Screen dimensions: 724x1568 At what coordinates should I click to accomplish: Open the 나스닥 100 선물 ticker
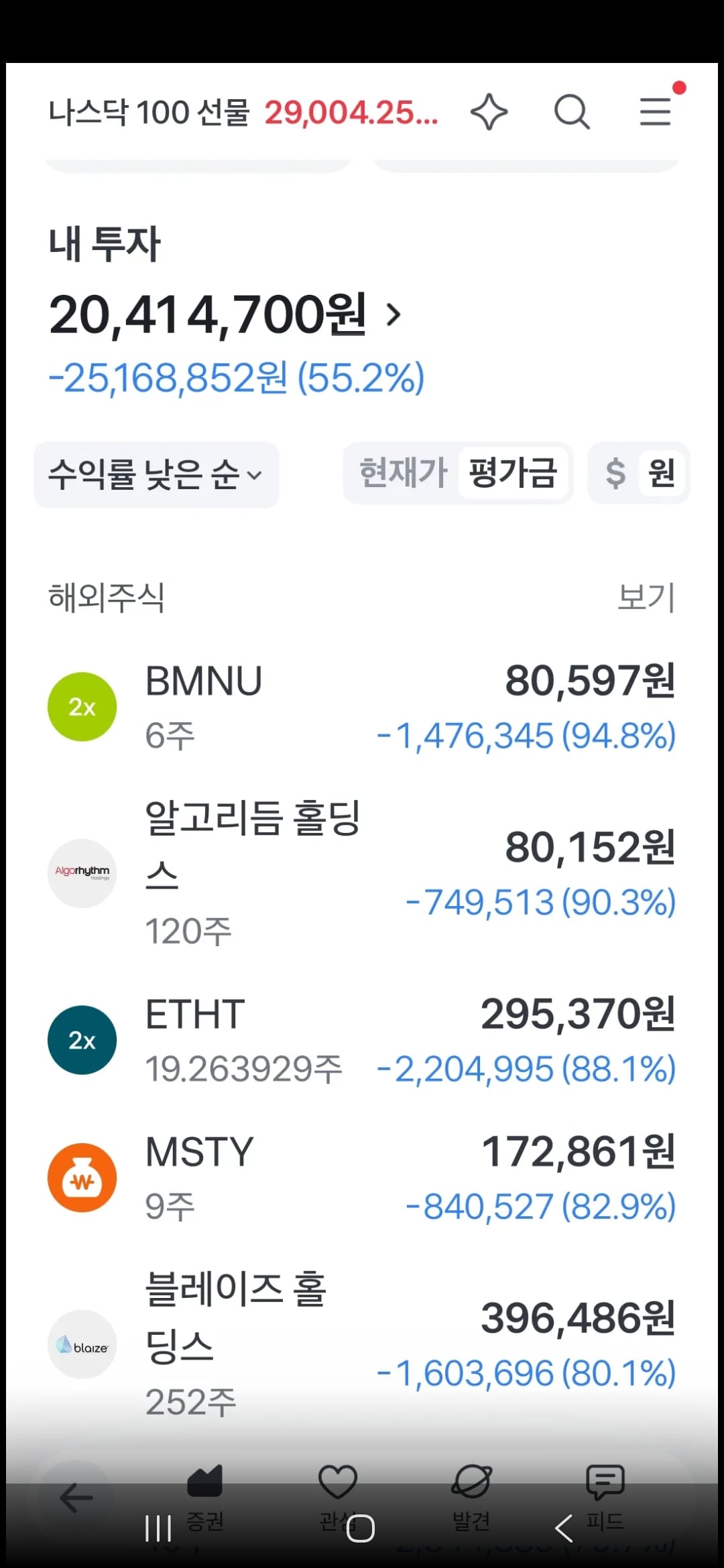(x=243, y=113)
